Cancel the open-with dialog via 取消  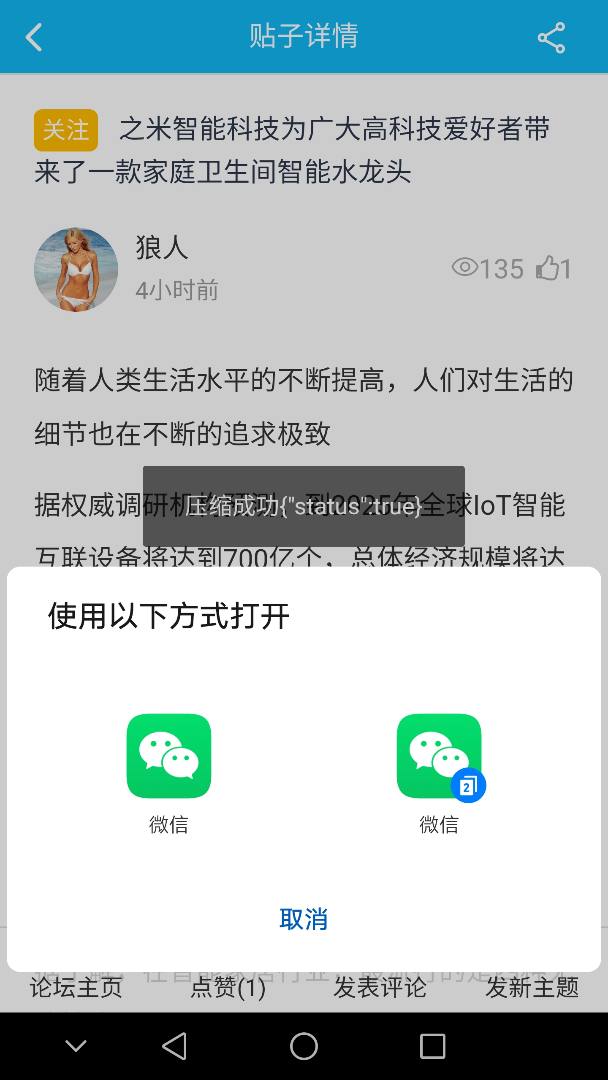(303, 919)
